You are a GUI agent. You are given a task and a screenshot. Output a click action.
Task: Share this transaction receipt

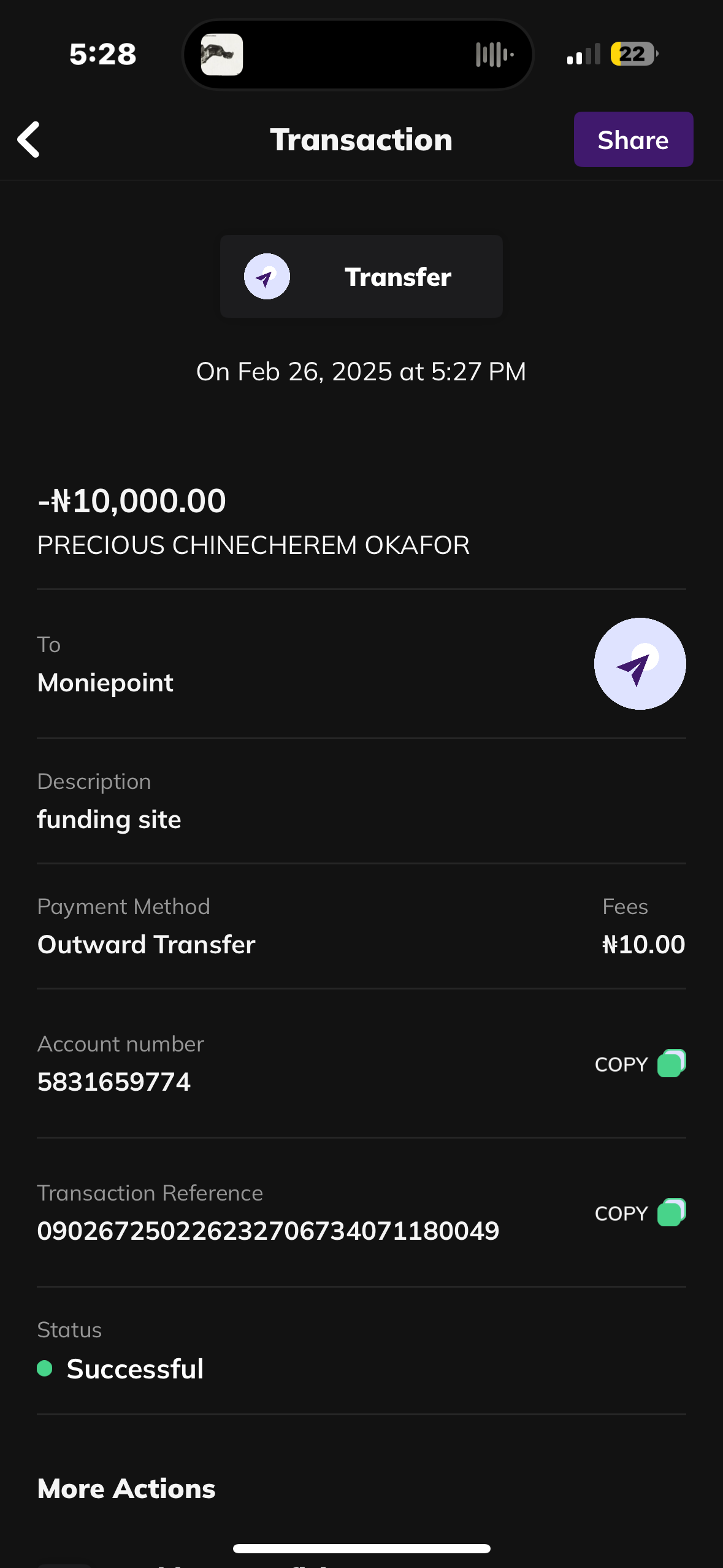click(633, 139)
